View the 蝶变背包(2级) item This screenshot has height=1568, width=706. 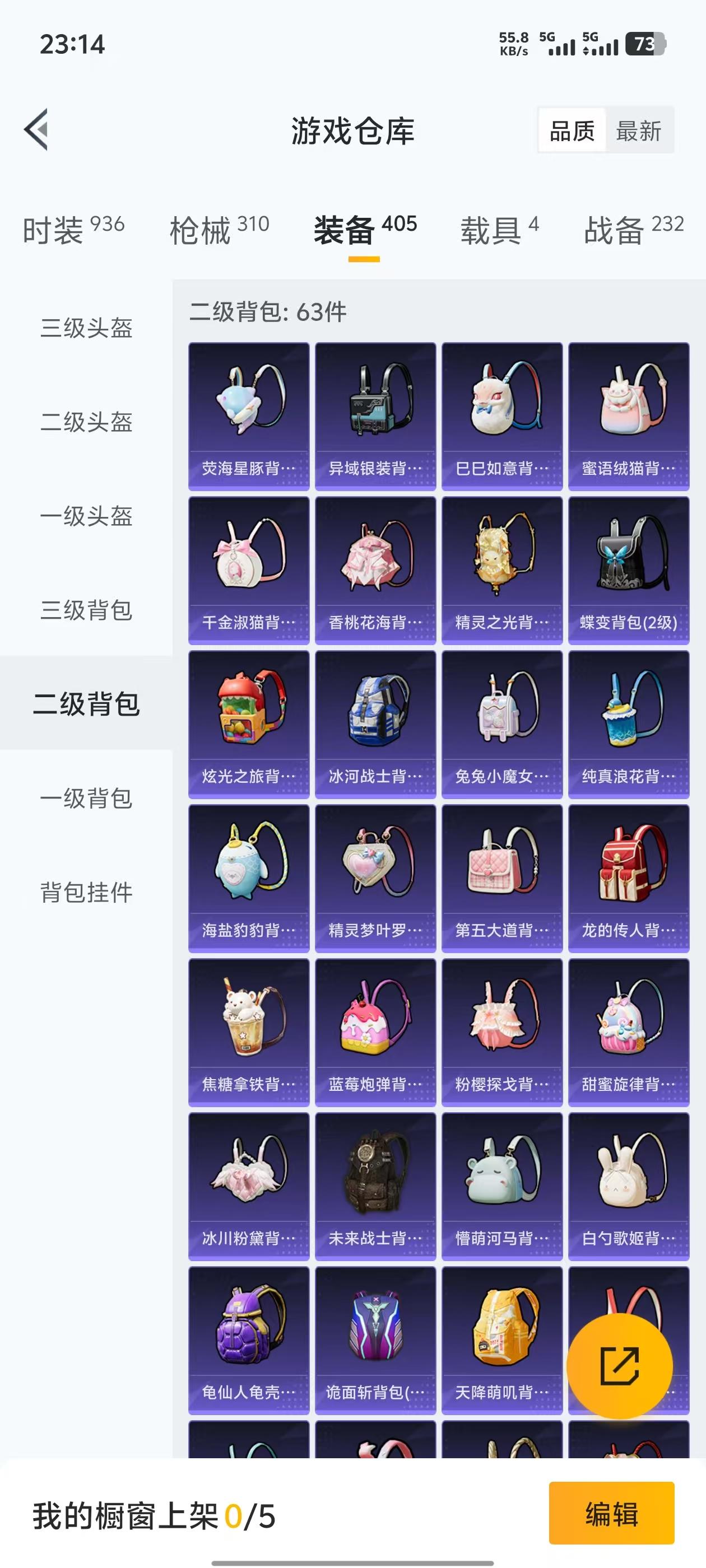point(625,569)
